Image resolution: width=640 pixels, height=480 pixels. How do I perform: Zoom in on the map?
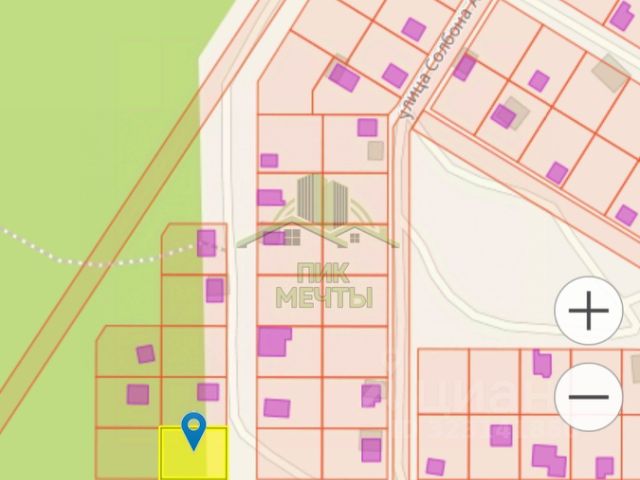pyautogui.click(x=588, y=311)
